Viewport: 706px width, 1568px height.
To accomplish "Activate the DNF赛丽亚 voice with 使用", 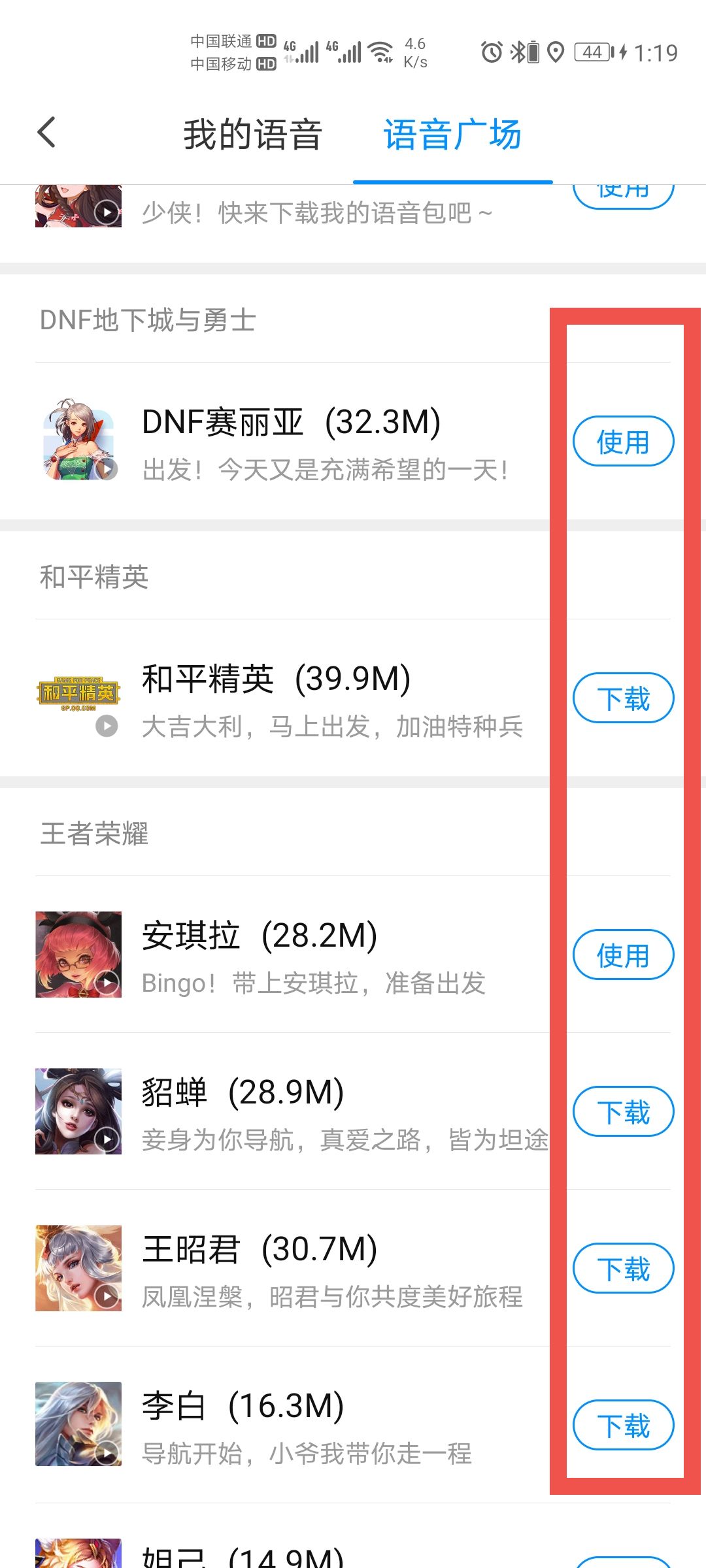I will [623, 441].
